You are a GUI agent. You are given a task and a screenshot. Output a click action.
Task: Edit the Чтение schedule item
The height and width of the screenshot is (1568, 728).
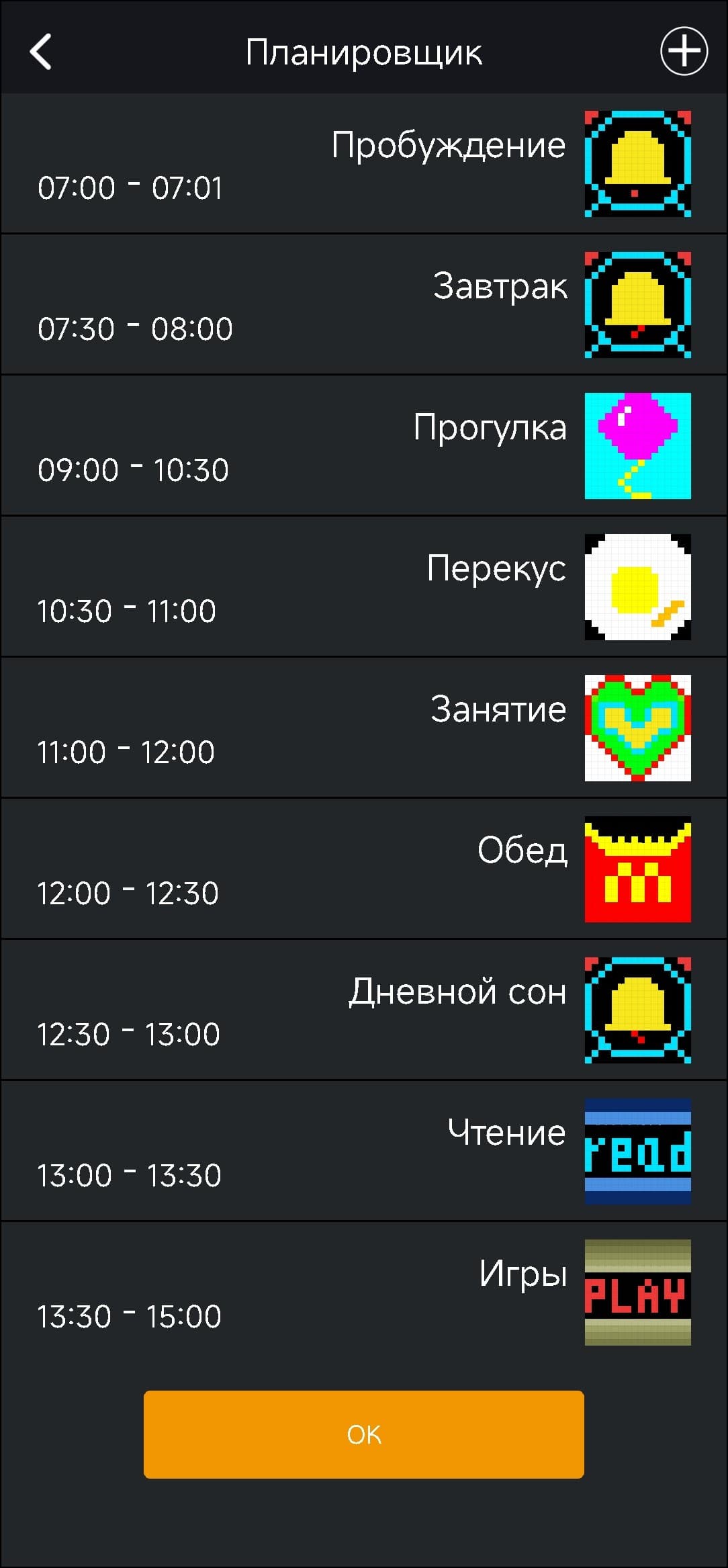click(363, 1151)
